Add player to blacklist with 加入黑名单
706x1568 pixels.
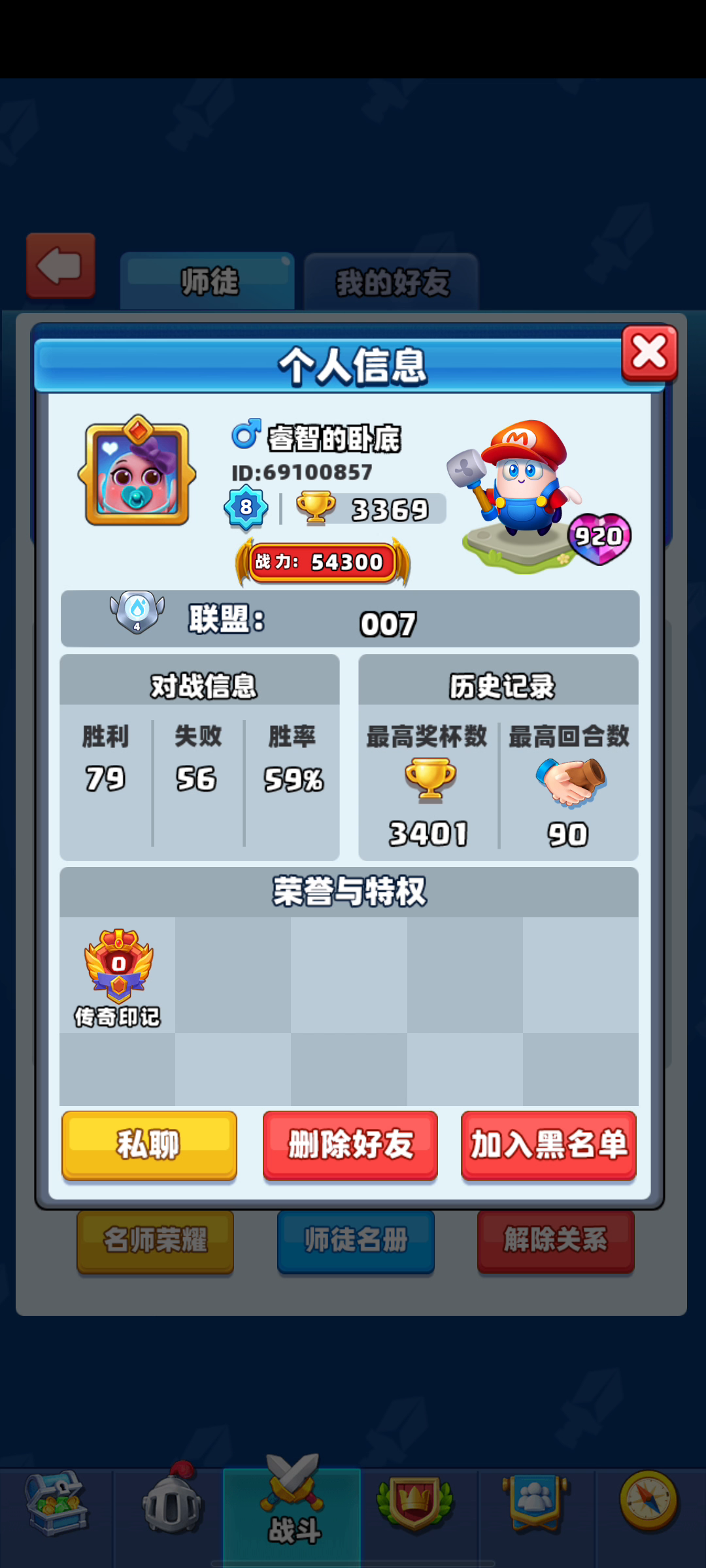point(548,1145)
